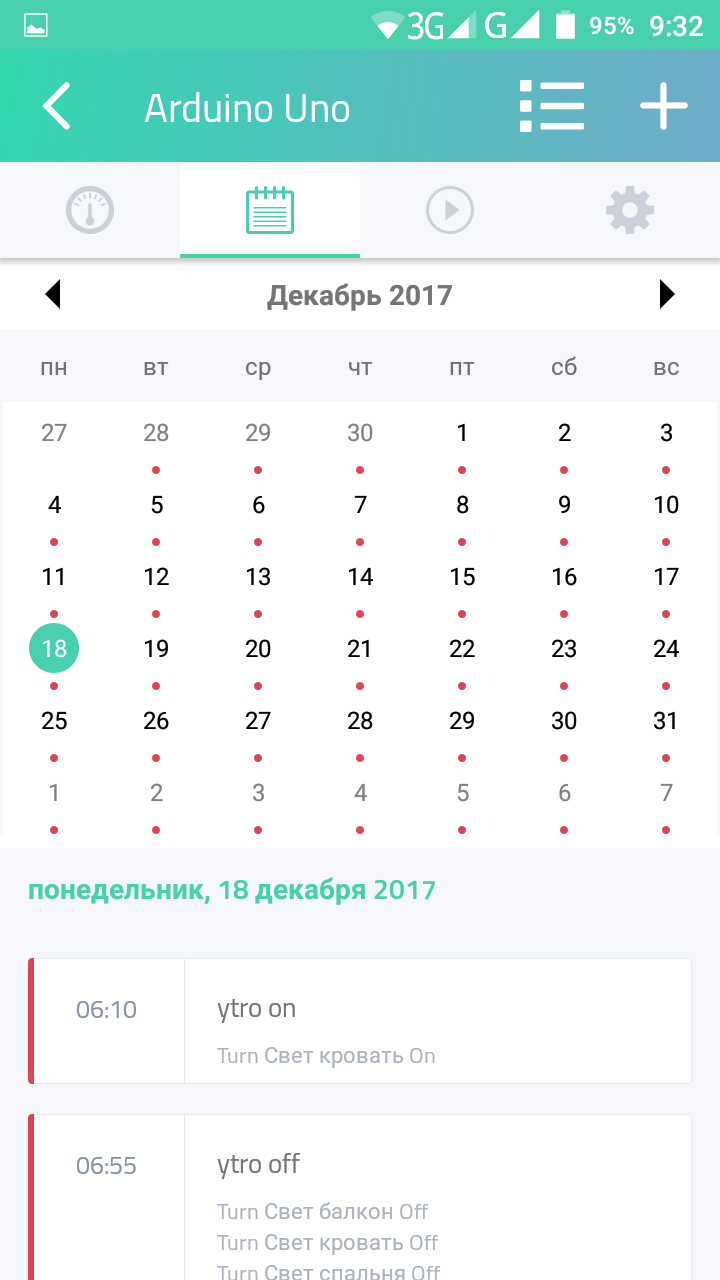Select December 14 in calendar
The image size is (720, 1280).
[x=360, y=577]
